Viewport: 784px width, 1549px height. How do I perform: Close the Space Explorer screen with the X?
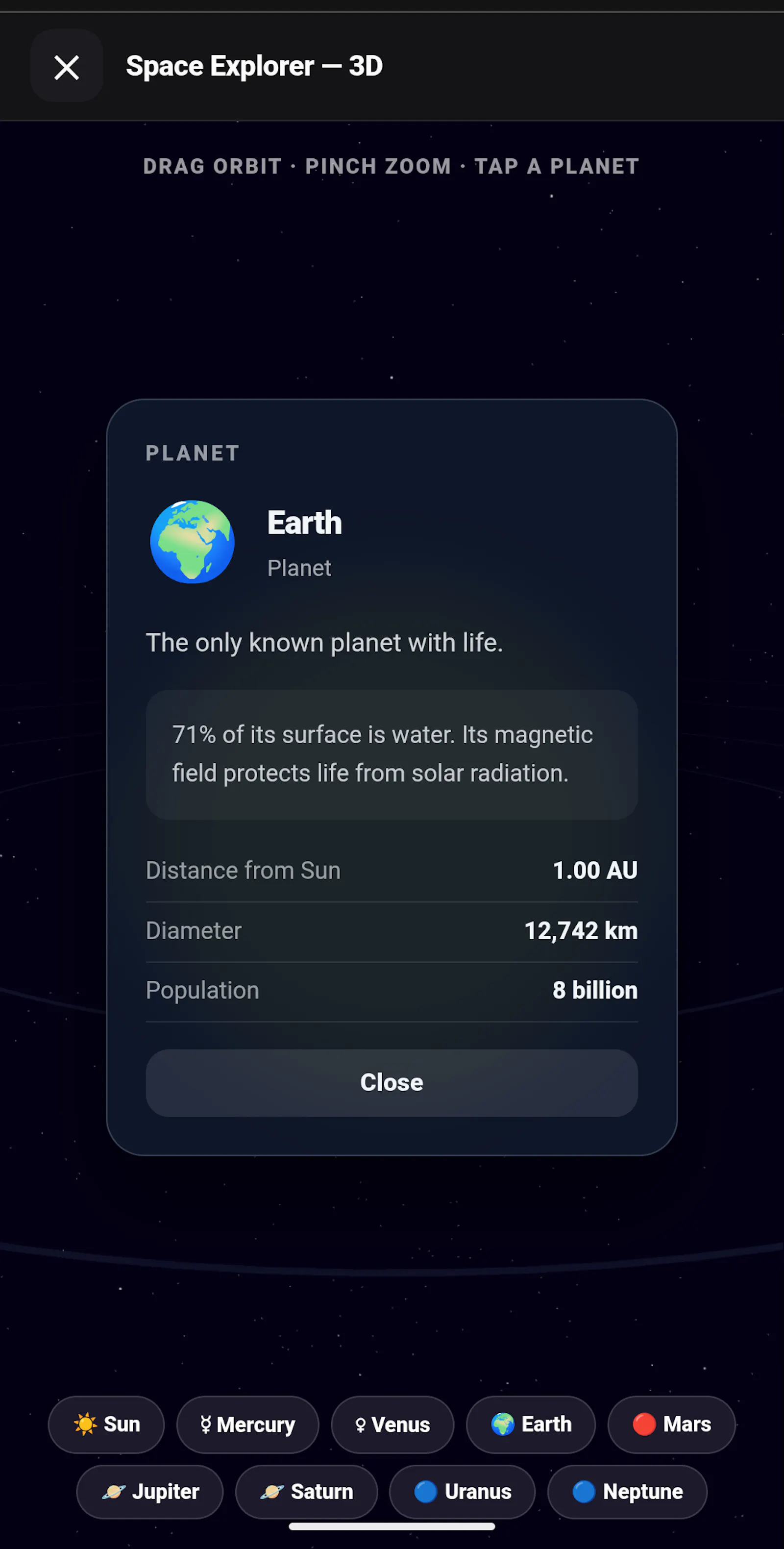[66, 66]
